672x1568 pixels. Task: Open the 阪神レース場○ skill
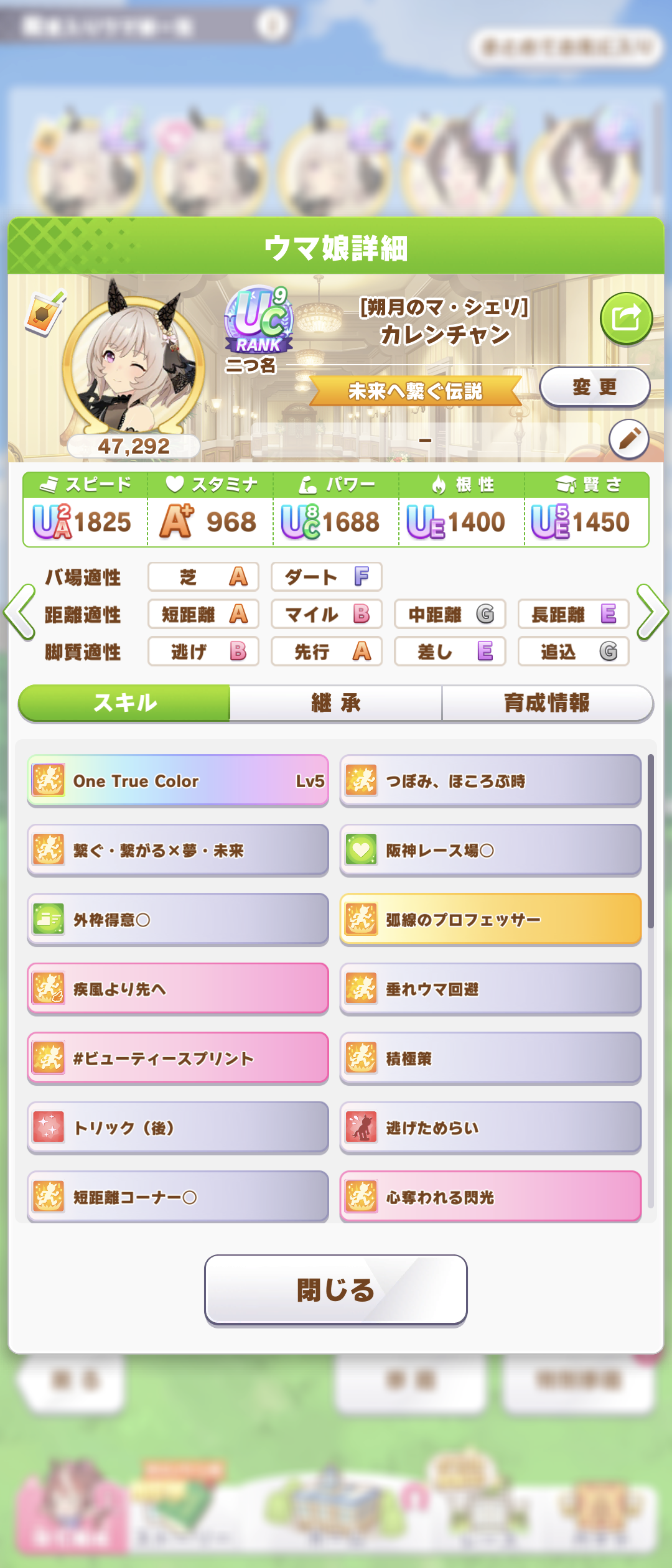click(x=490, y=851)
